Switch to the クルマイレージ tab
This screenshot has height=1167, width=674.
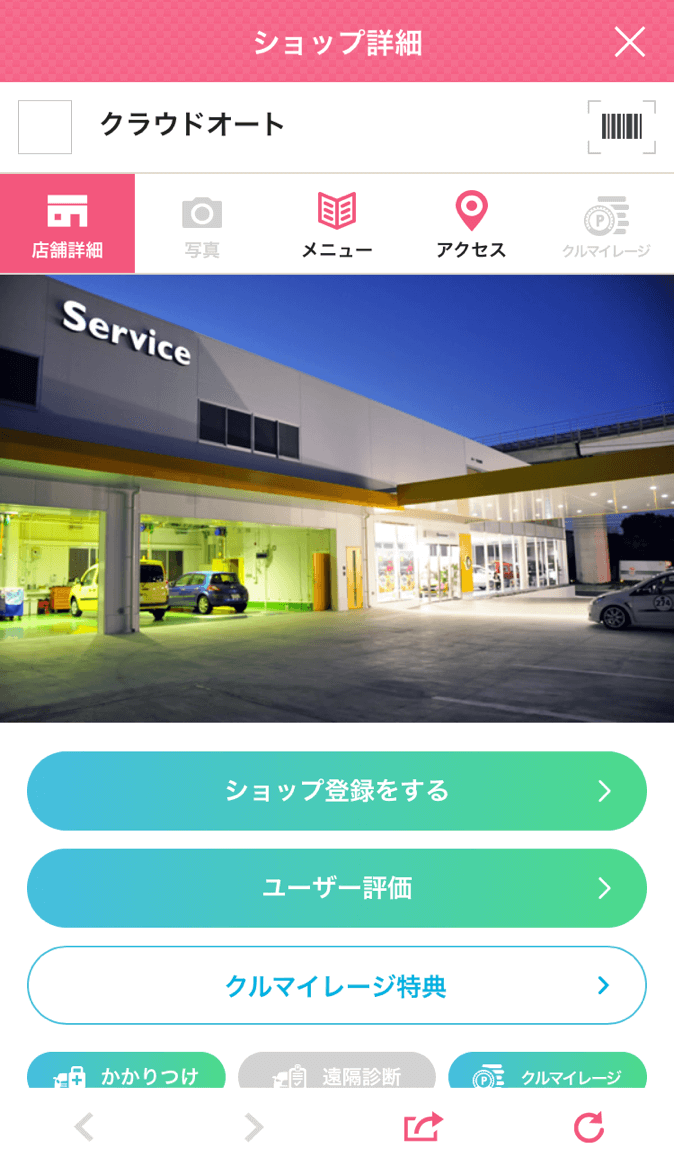pyautogui.click(x=606, y=224)
